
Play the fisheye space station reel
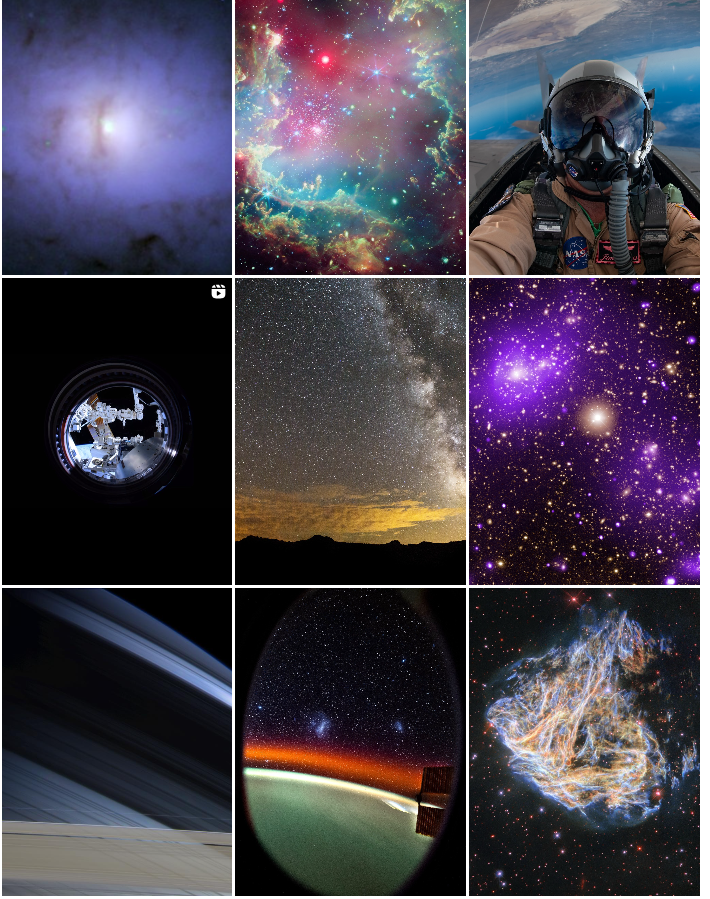coord(117,431)
